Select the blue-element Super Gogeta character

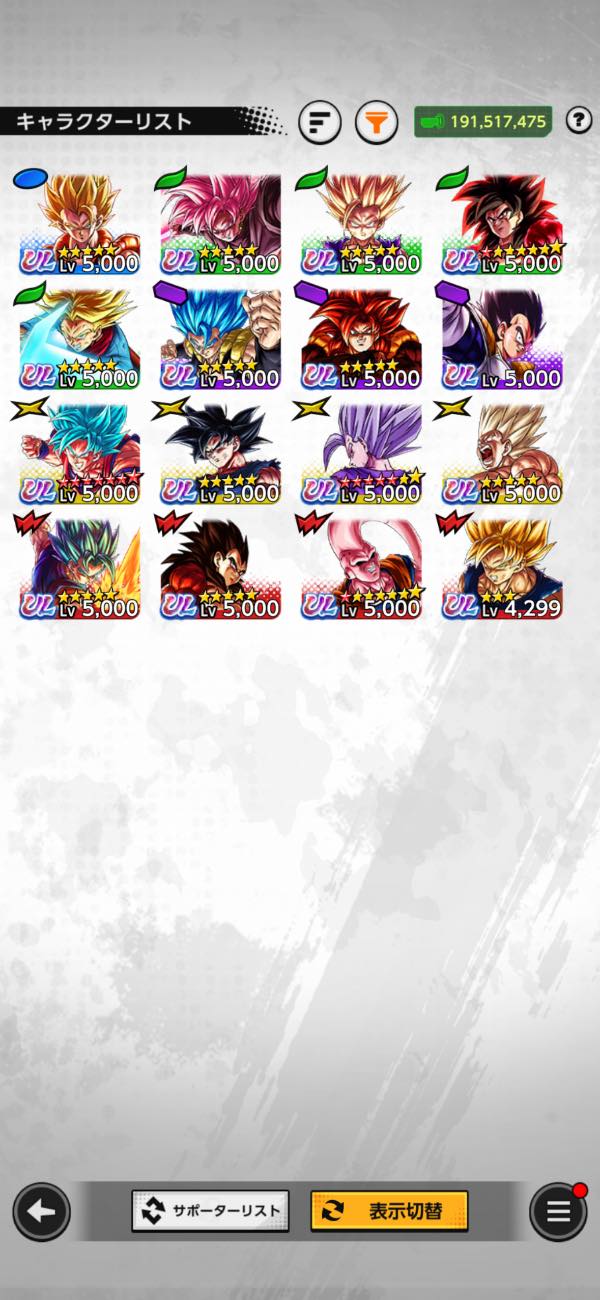pyautogui.click(x=79, y=223)
